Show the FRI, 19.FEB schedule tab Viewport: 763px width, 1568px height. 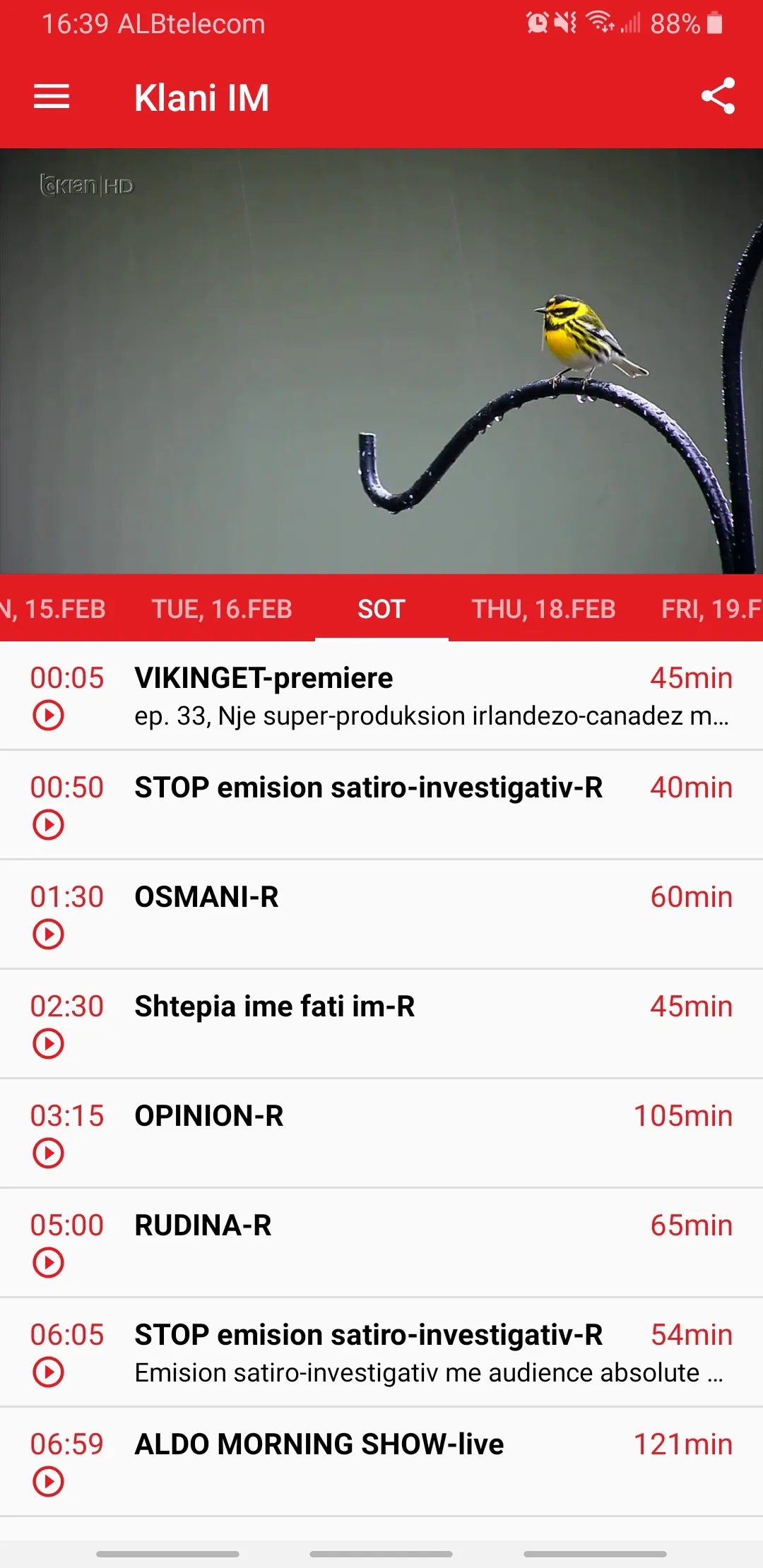pos(710,609)
